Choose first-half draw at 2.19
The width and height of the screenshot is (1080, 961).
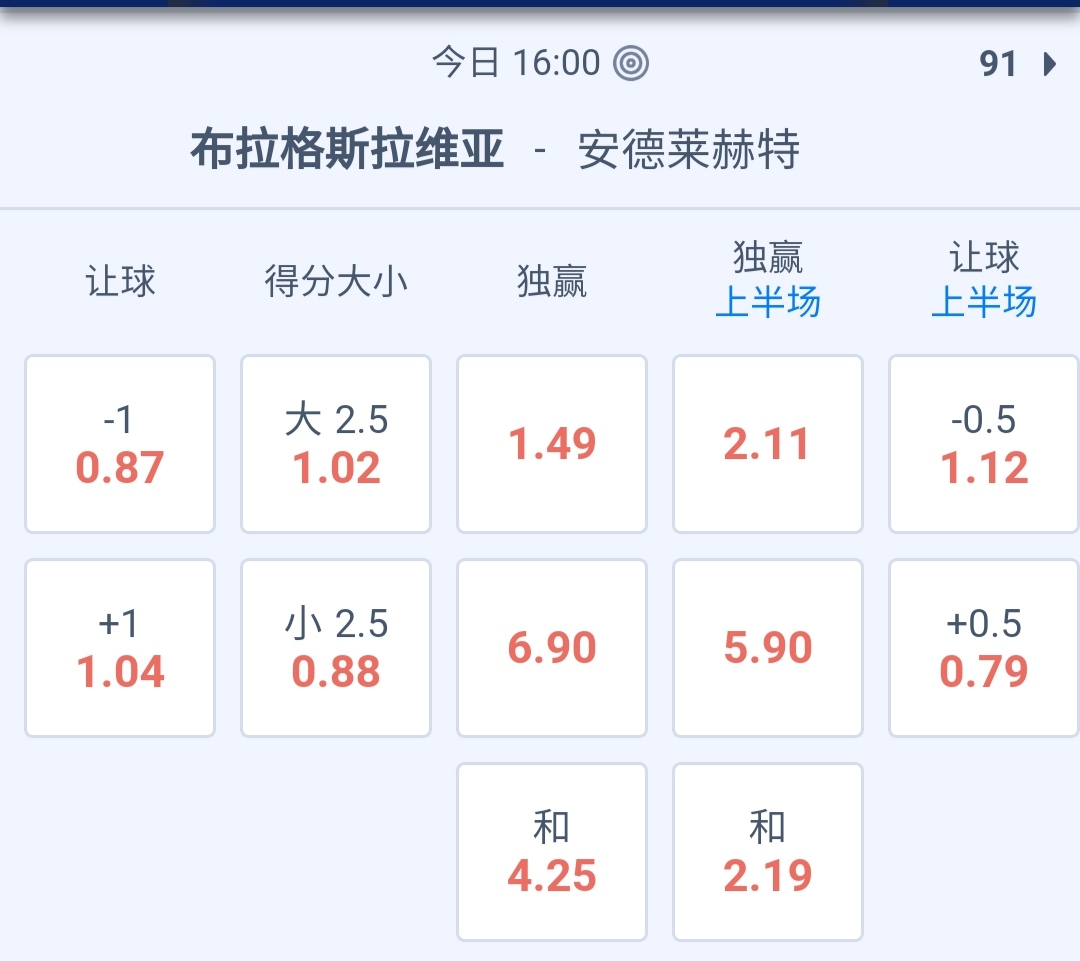(x=768, y=852)
